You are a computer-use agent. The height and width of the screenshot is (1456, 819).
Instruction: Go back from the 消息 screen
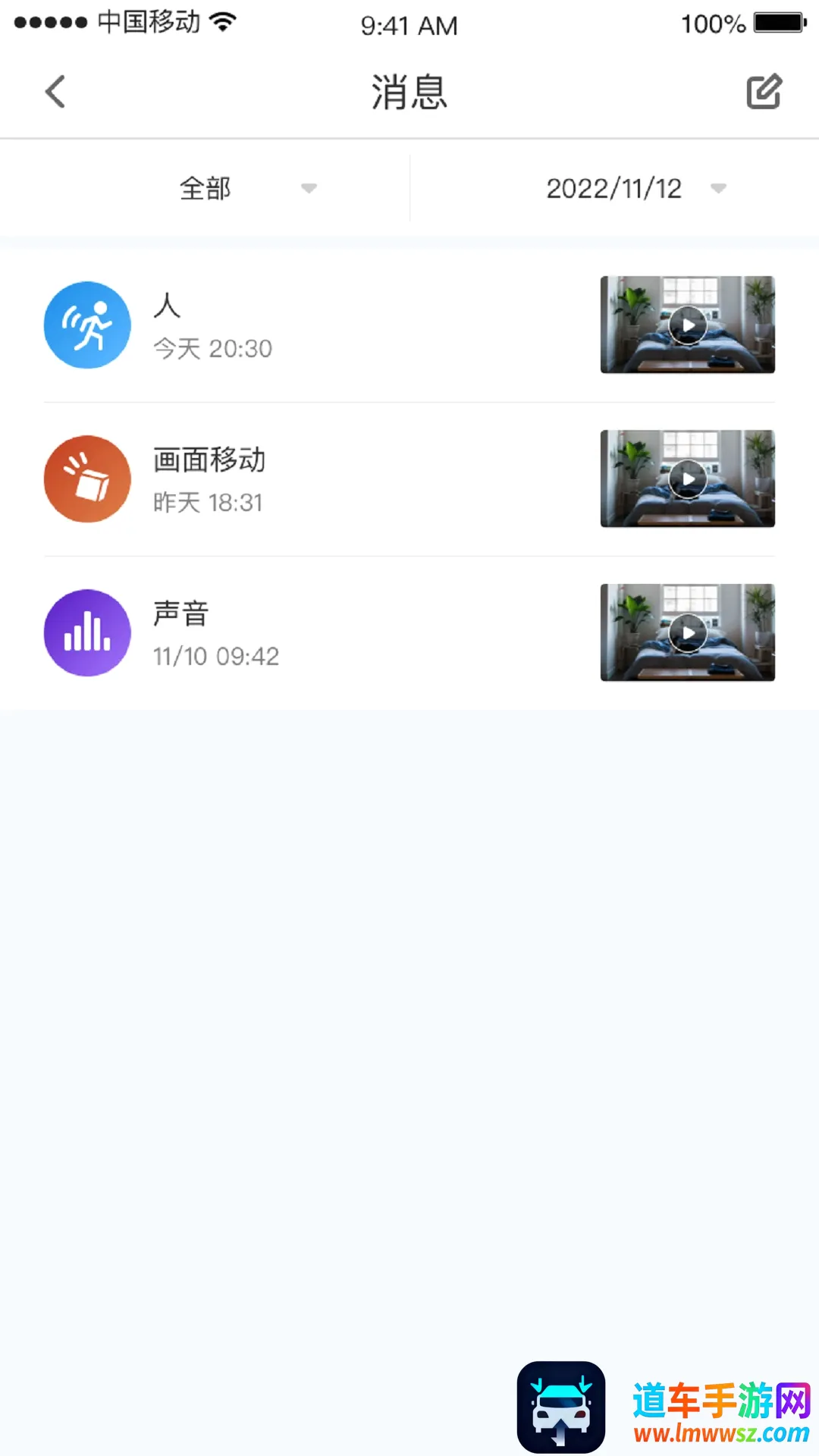click(55, 92)
